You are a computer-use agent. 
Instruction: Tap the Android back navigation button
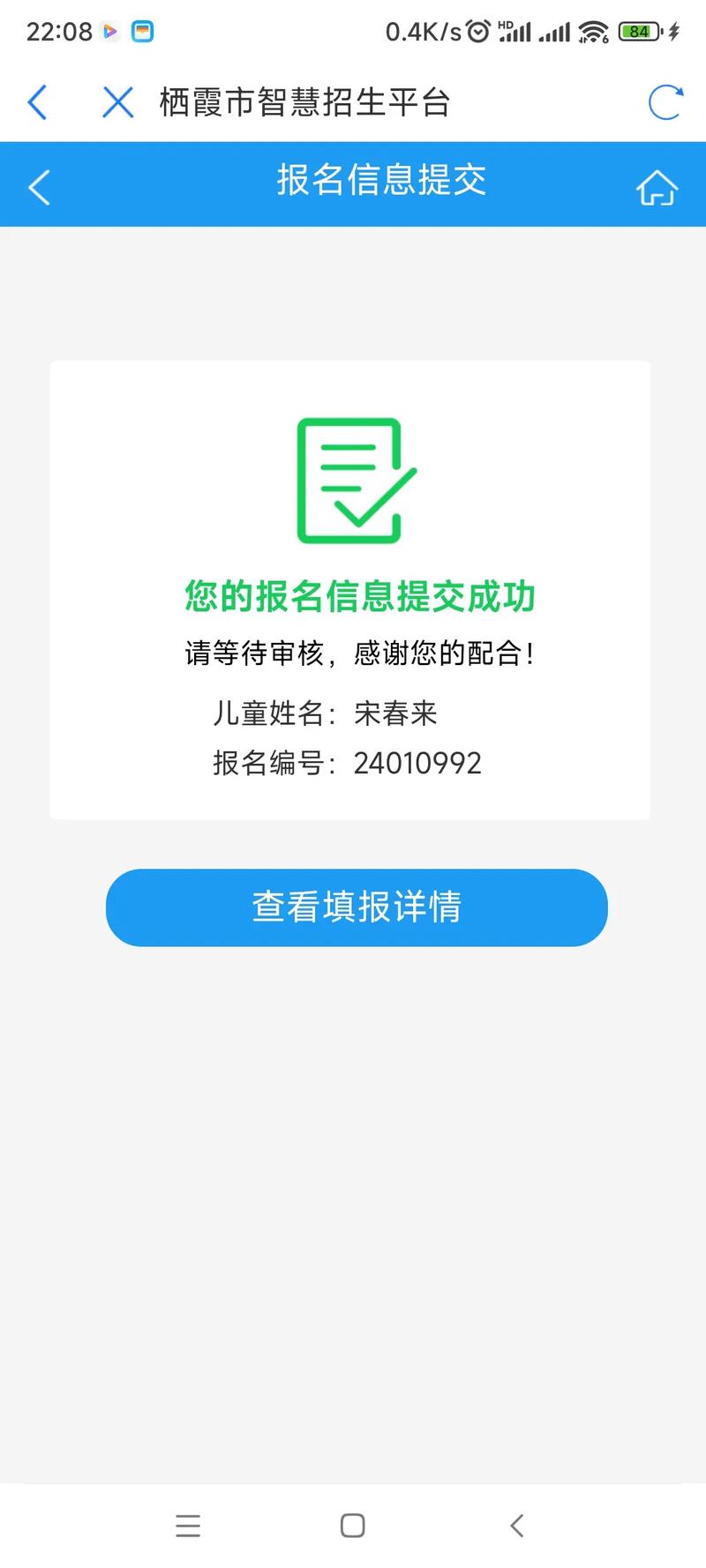[x=517, y=1527]
